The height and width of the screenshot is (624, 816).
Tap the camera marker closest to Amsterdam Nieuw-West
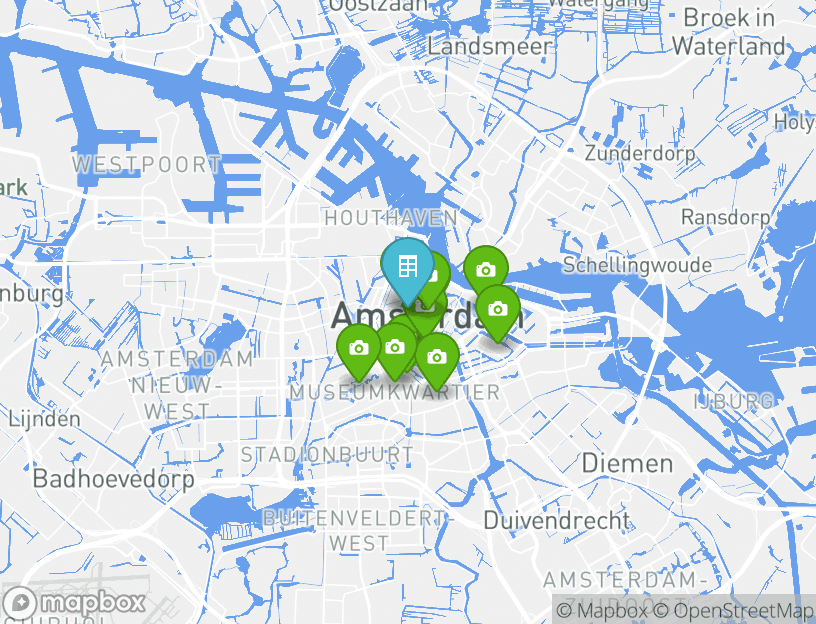pos(359,347)
